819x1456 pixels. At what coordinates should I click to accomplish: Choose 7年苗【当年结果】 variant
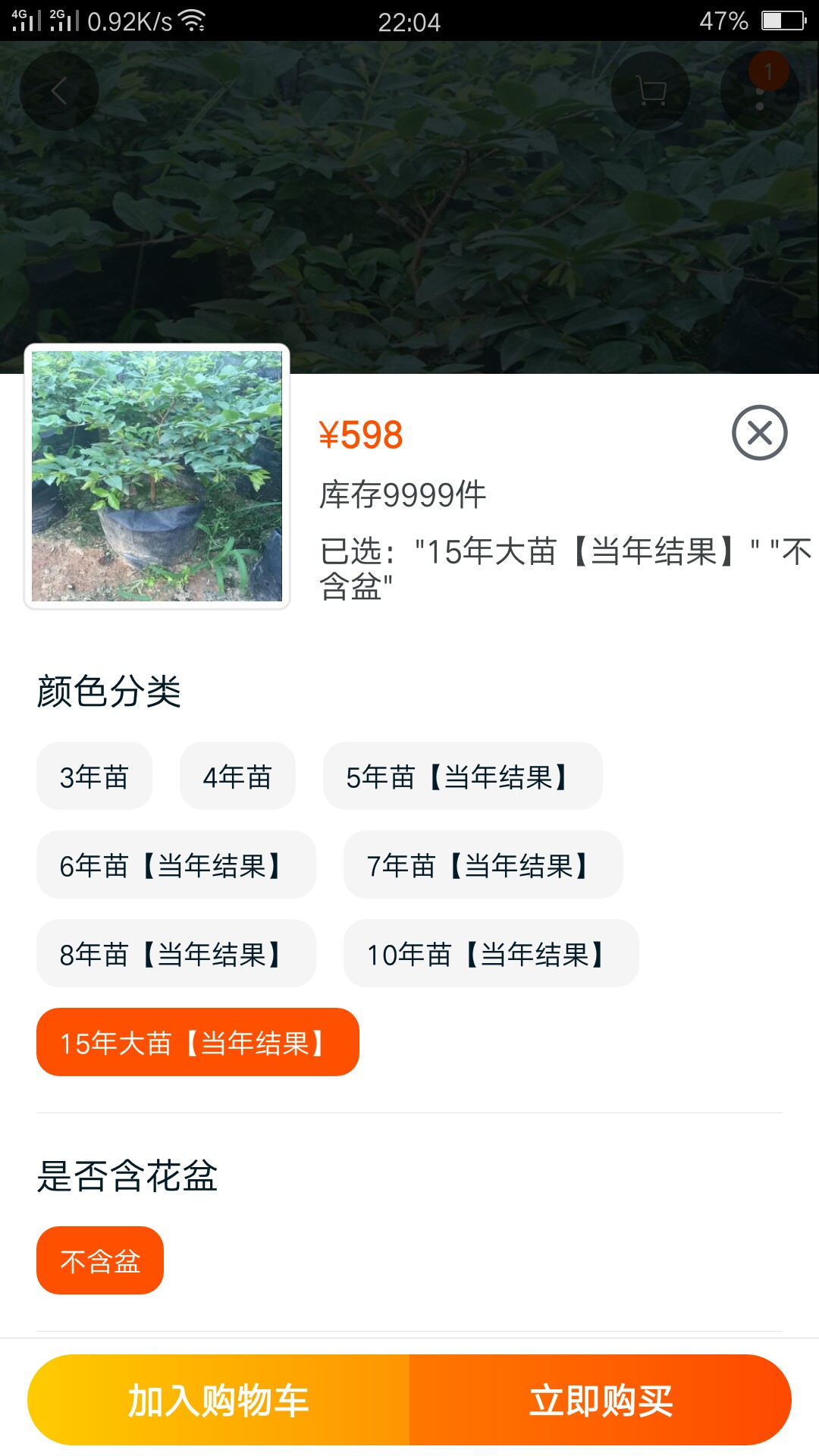coord(483,864)
